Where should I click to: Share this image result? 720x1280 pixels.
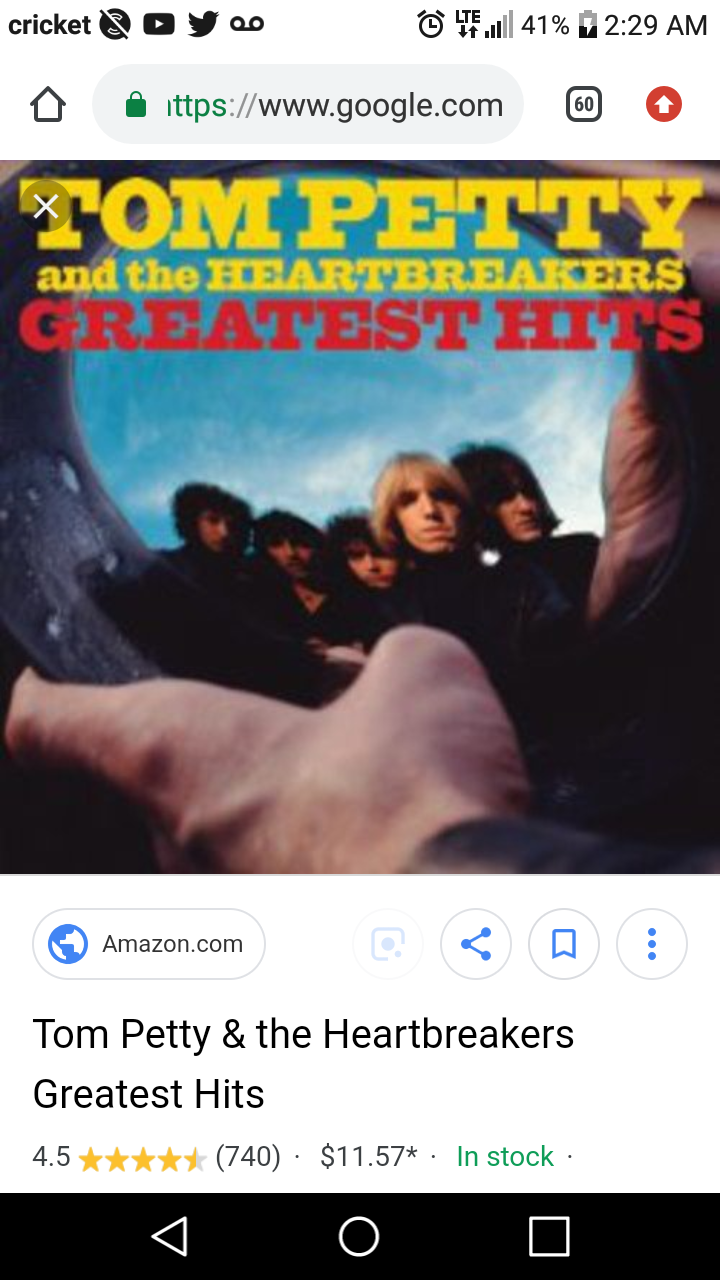pyautogui.click(x=476, y=943)
